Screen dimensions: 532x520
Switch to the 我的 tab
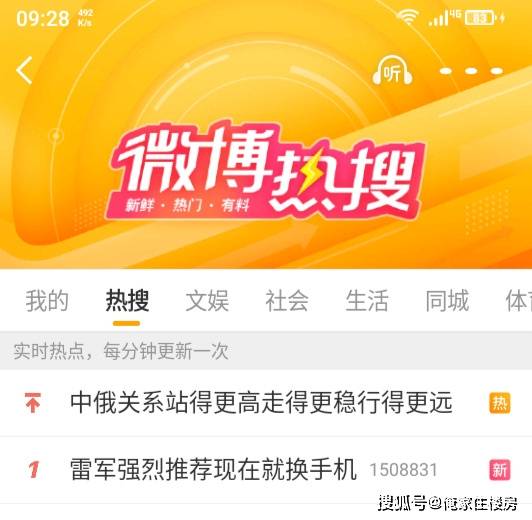[x=47, y=301]
